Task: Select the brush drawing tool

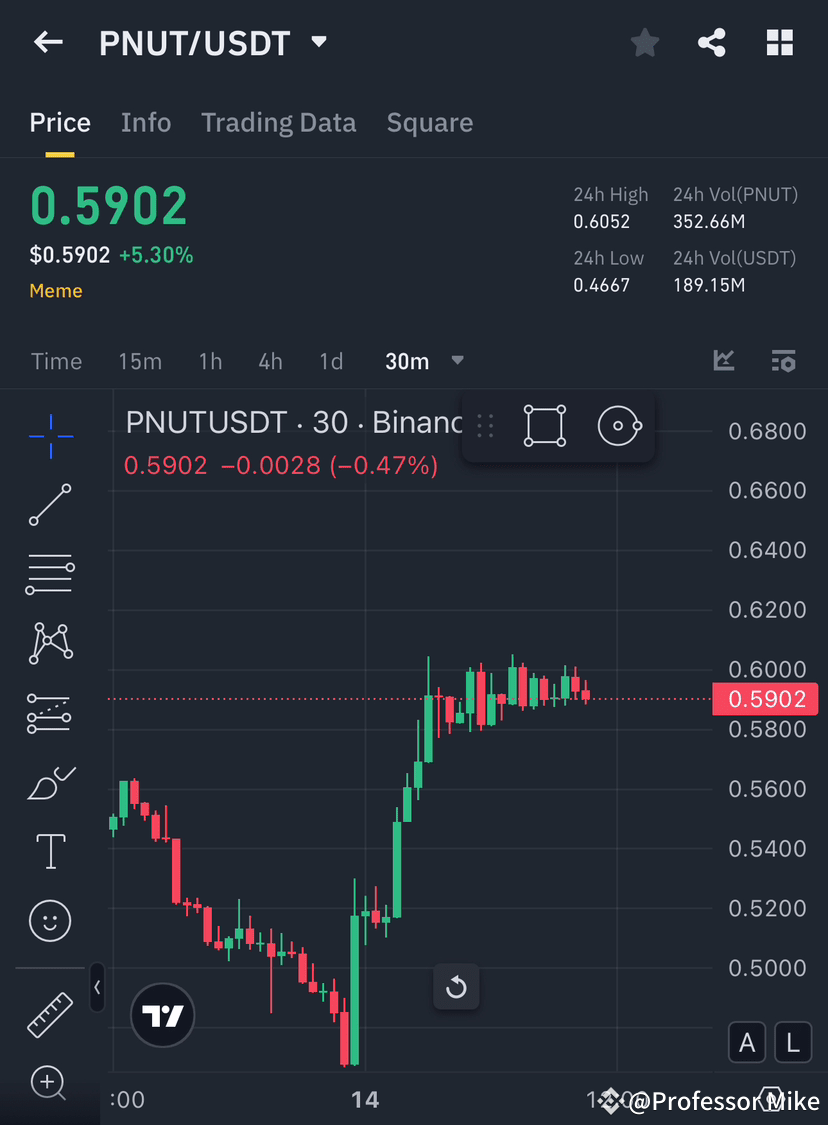Action: pos(50,783)
